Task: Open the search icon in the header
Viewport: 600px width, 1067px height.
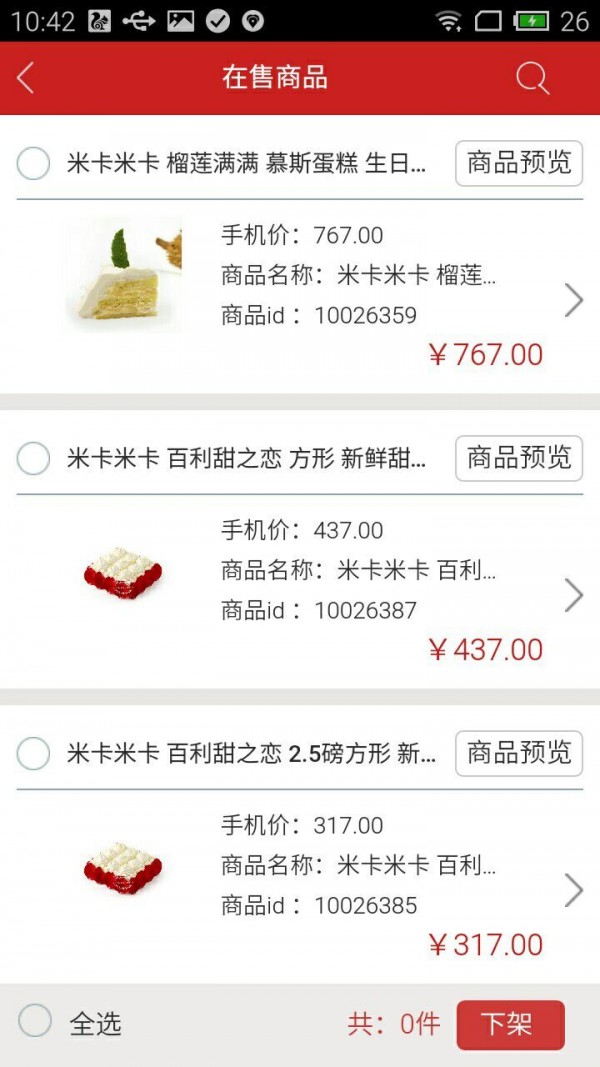Action: click(532, 78)
